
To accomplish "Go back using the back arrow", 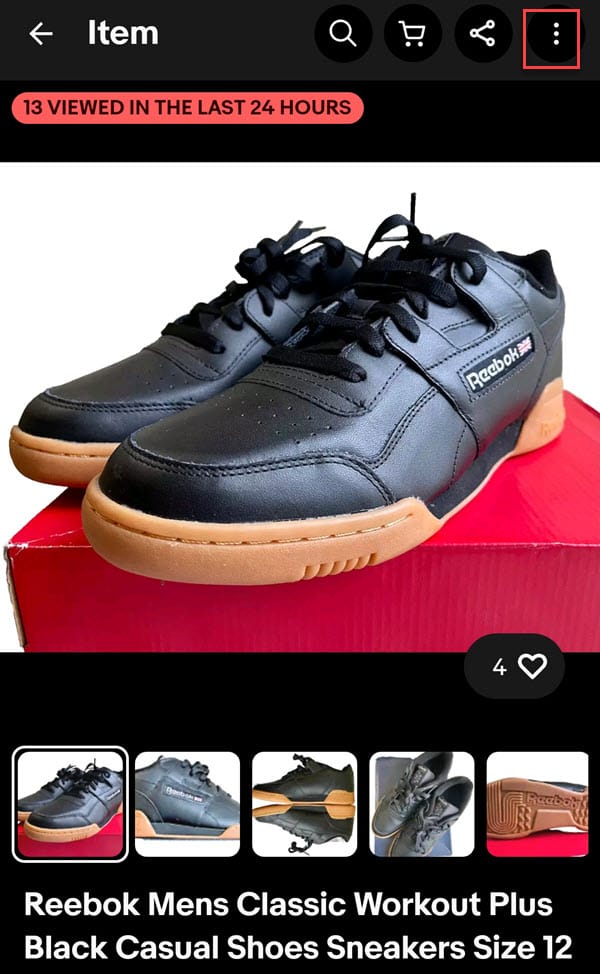I will pyautogui.click(x=41, y=34).
